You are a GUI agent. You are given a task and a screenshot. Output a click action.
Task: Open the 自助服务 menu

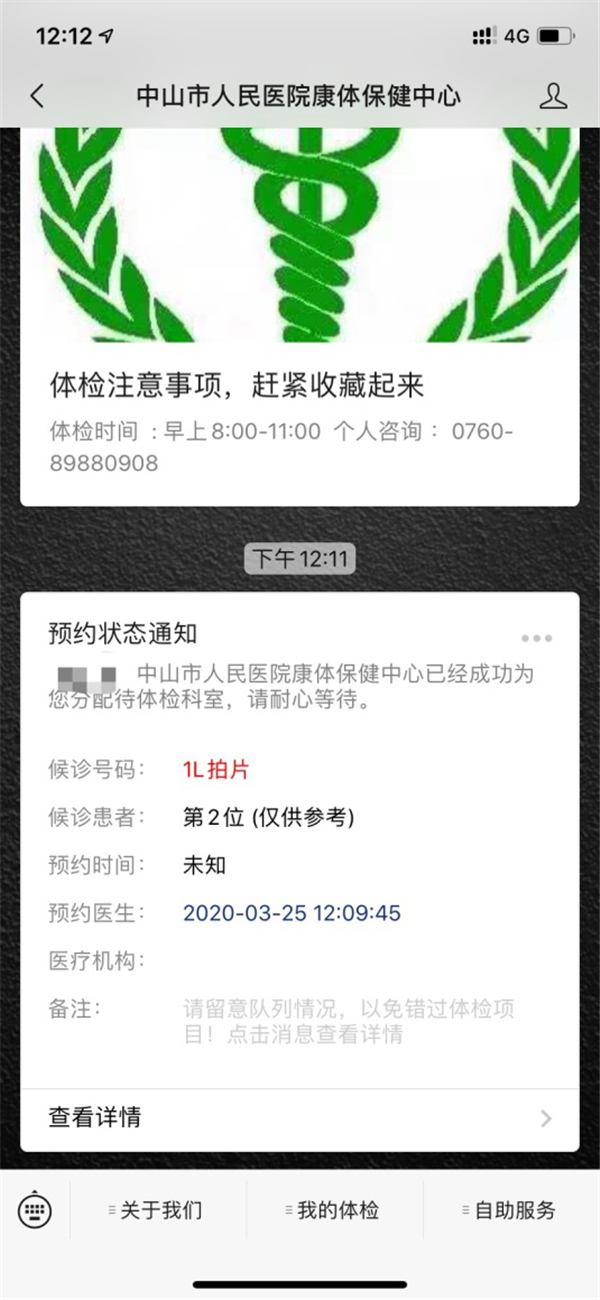[x=510, y=1211]
